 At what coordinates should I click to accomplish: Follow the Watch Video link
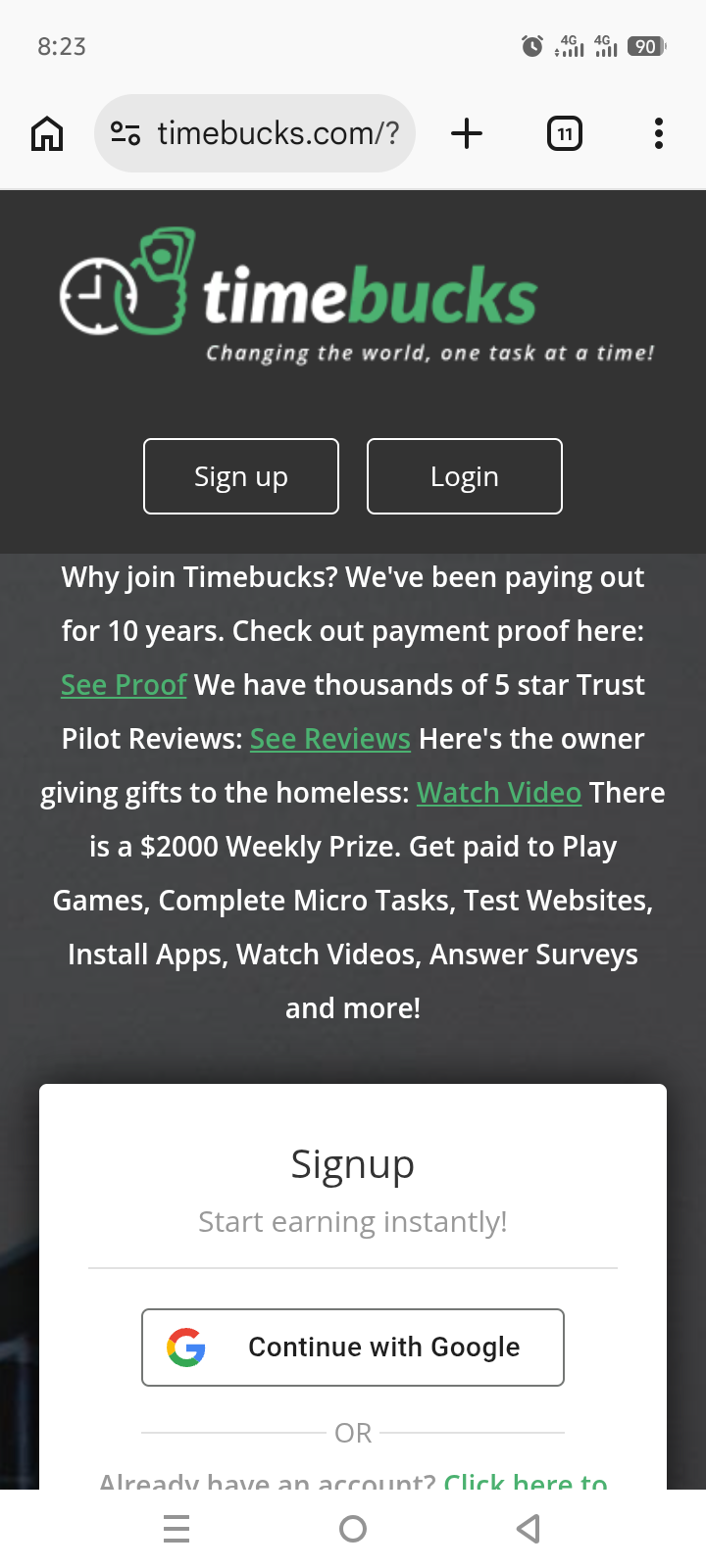(499, 793)
